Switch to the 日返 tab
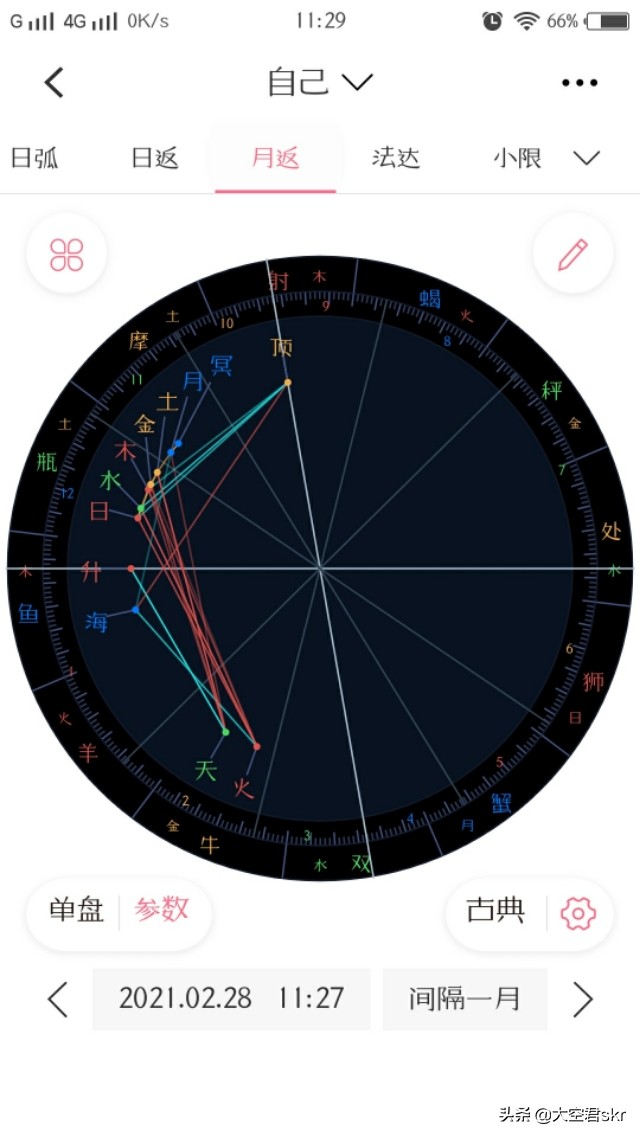 (155, 157)
